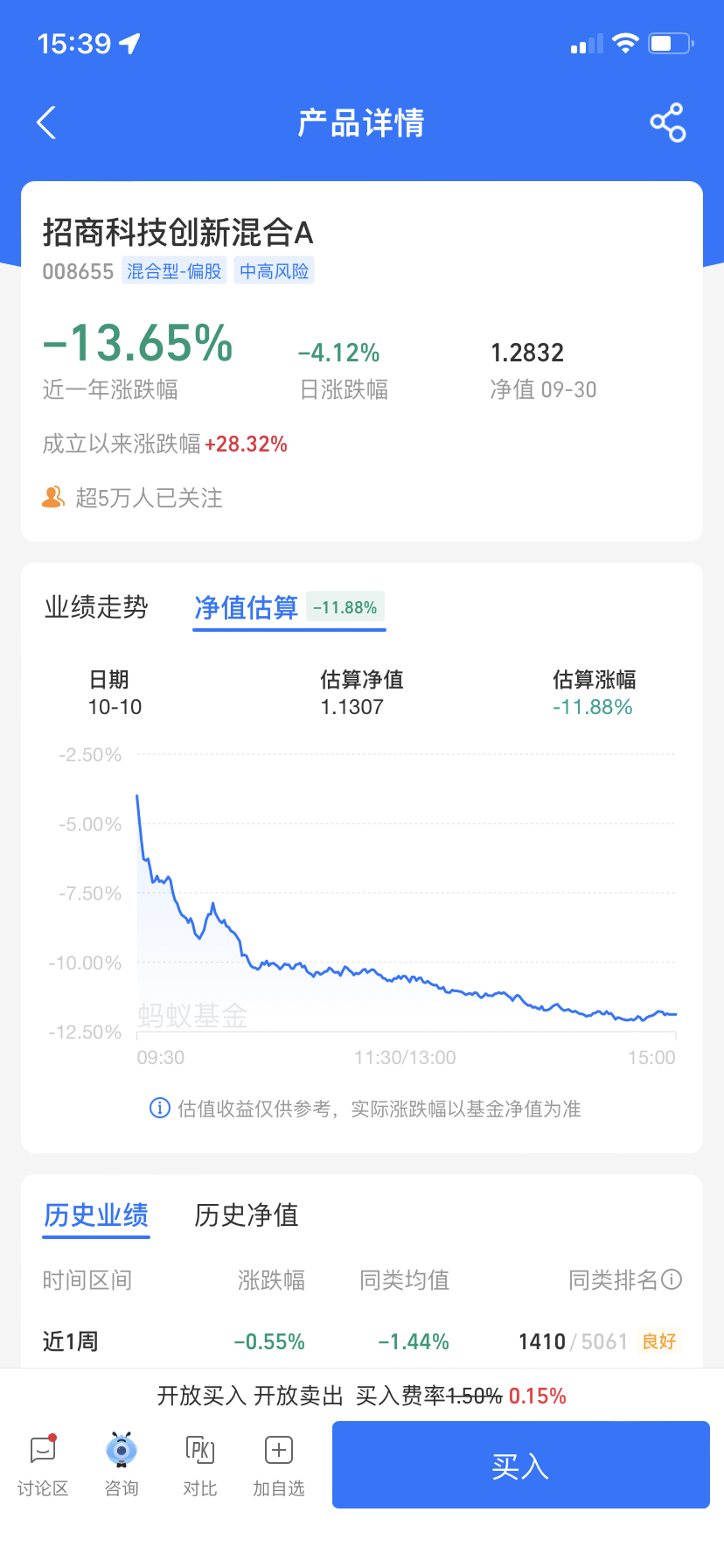Tap the info icon next to 同类排名

[672, 1279]
